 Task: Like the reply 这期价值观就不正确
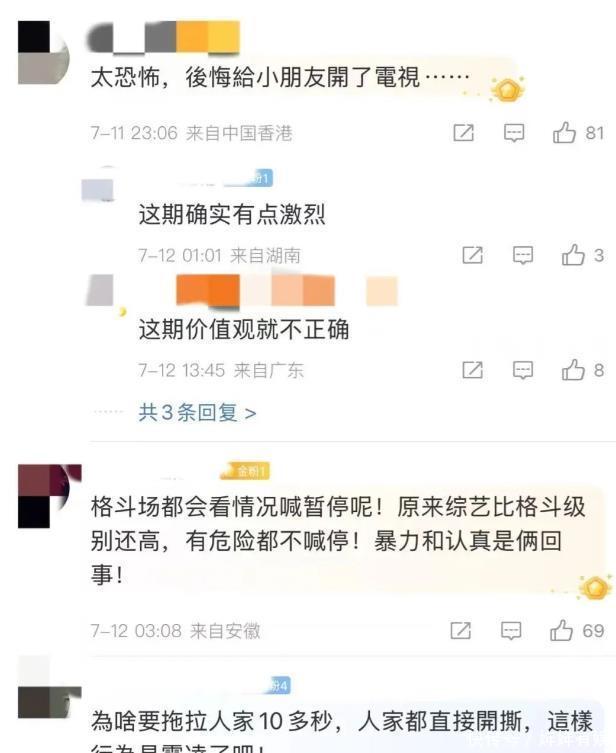[573, 370]
